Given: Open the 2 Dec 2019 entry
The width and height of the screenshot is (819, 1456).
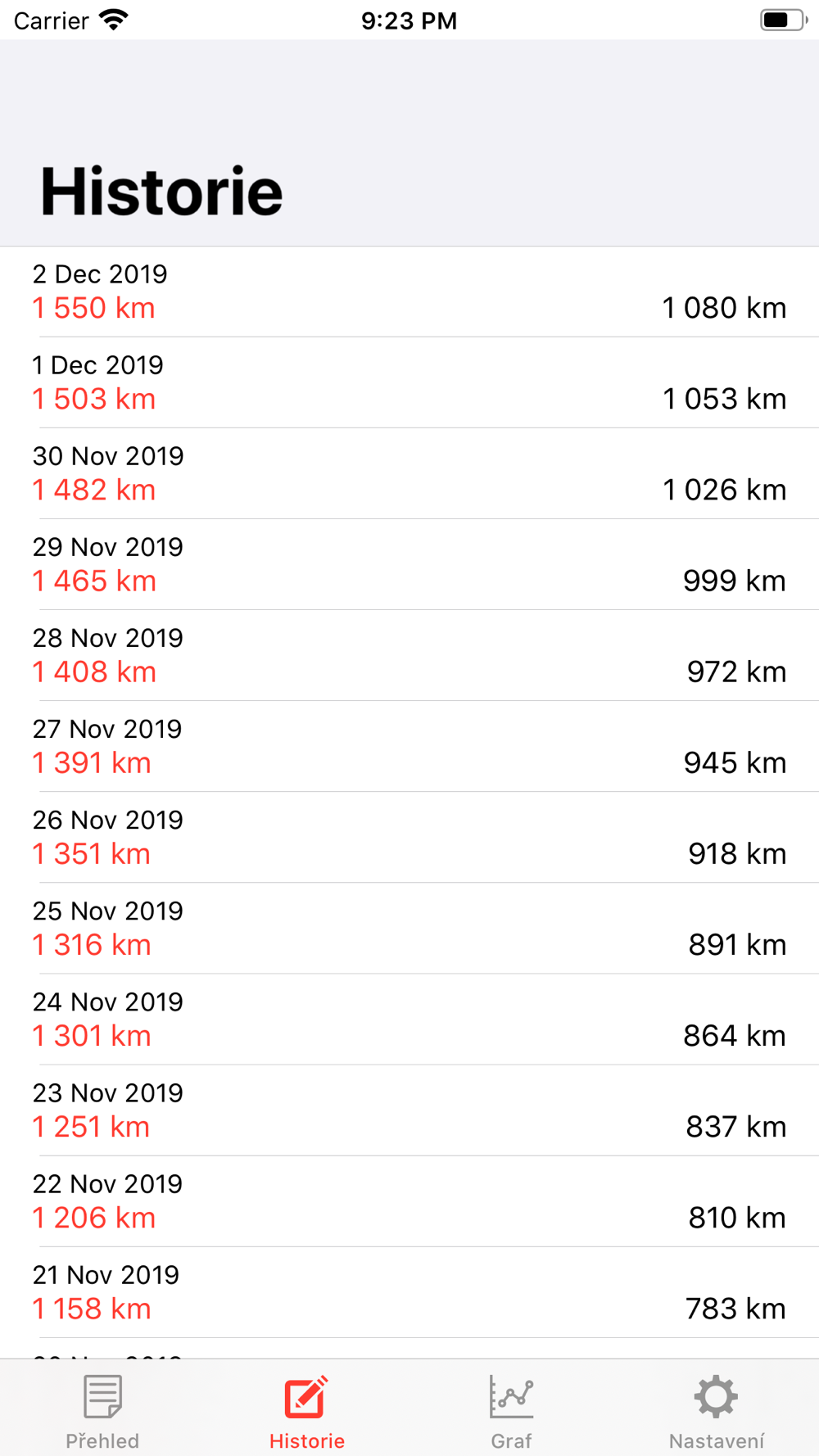Looking at the screenshot, I should (x=409, y=292).
